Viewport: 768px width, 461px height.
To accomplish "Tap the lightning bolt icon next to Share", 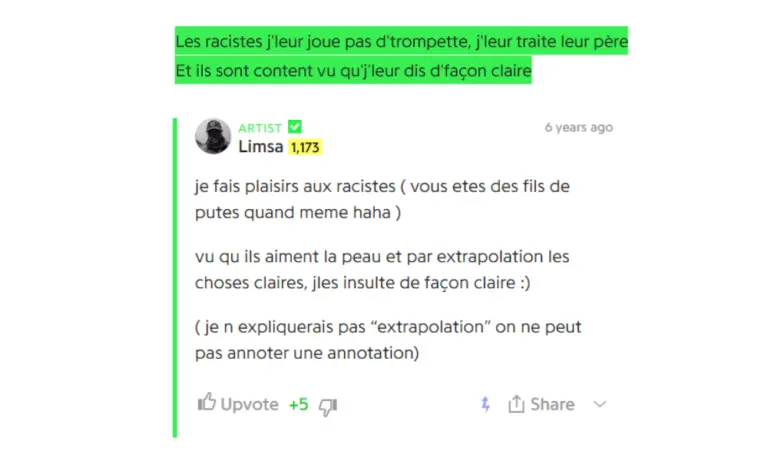I will 485,404.
